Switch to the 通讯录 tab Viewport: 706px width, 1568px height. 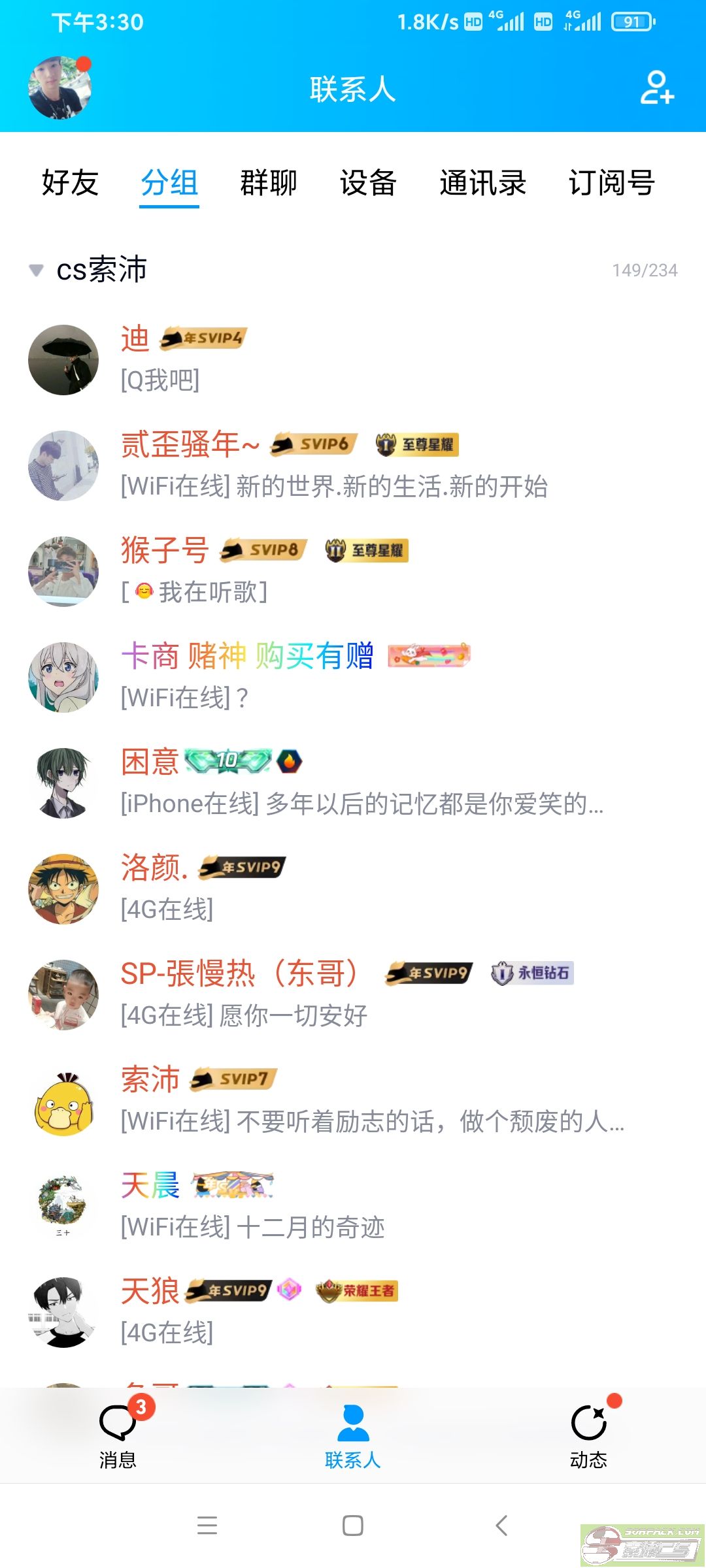482,182
